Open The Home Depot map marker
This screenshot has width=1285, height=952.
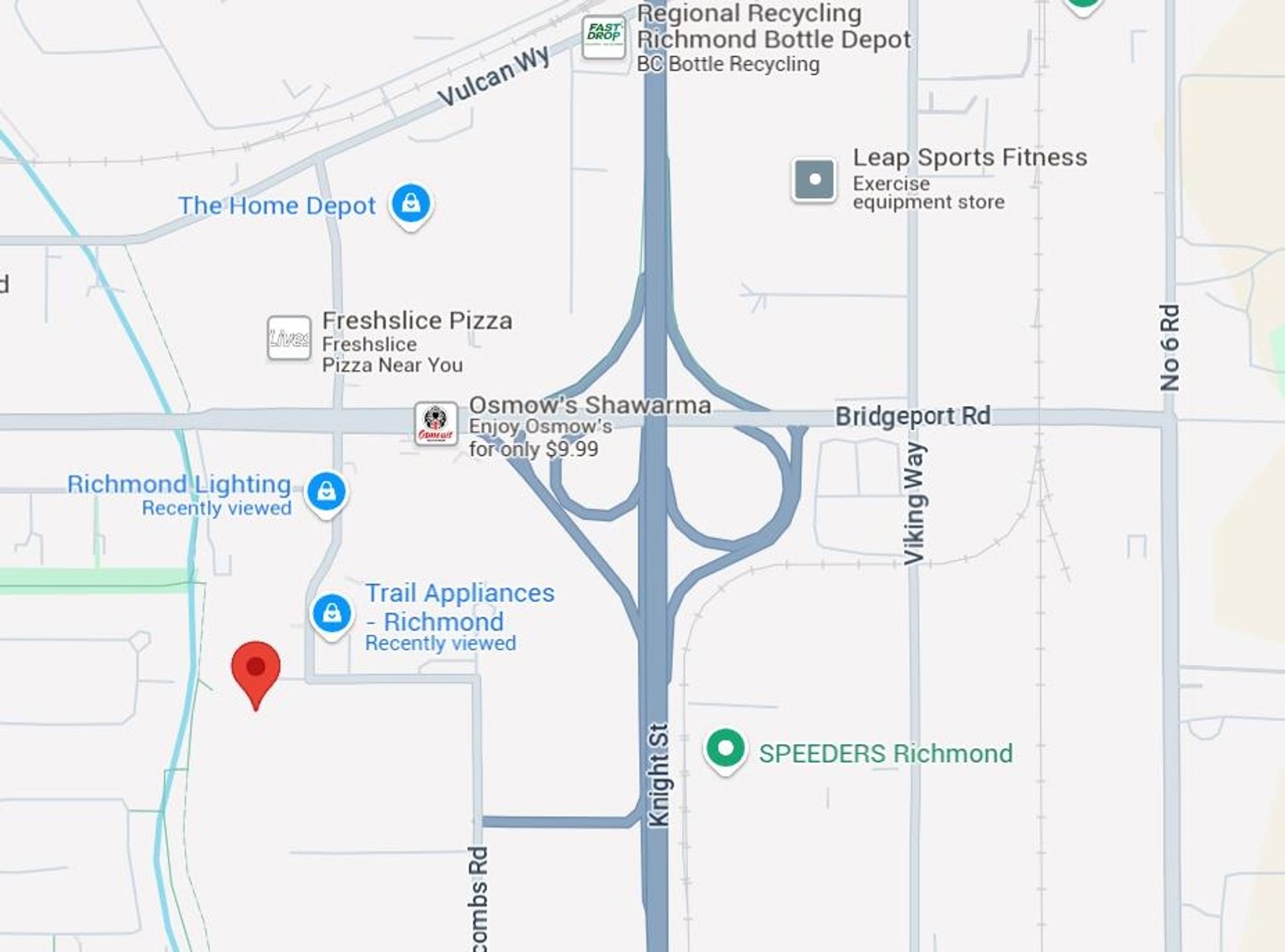[411, 203]
